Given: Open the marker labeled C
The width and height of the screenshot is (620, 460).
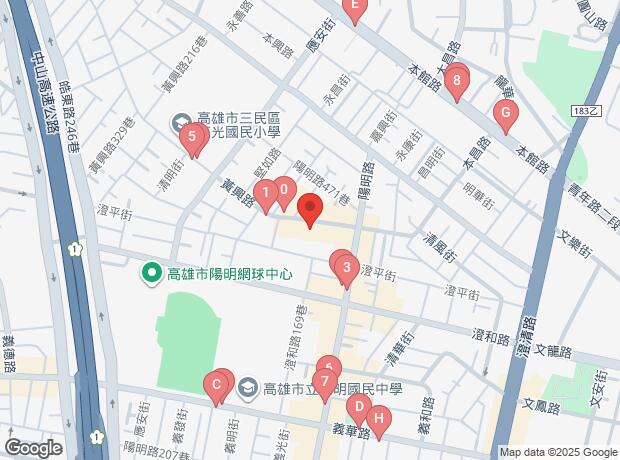Looking at the screenshot, I should point(216,384).
